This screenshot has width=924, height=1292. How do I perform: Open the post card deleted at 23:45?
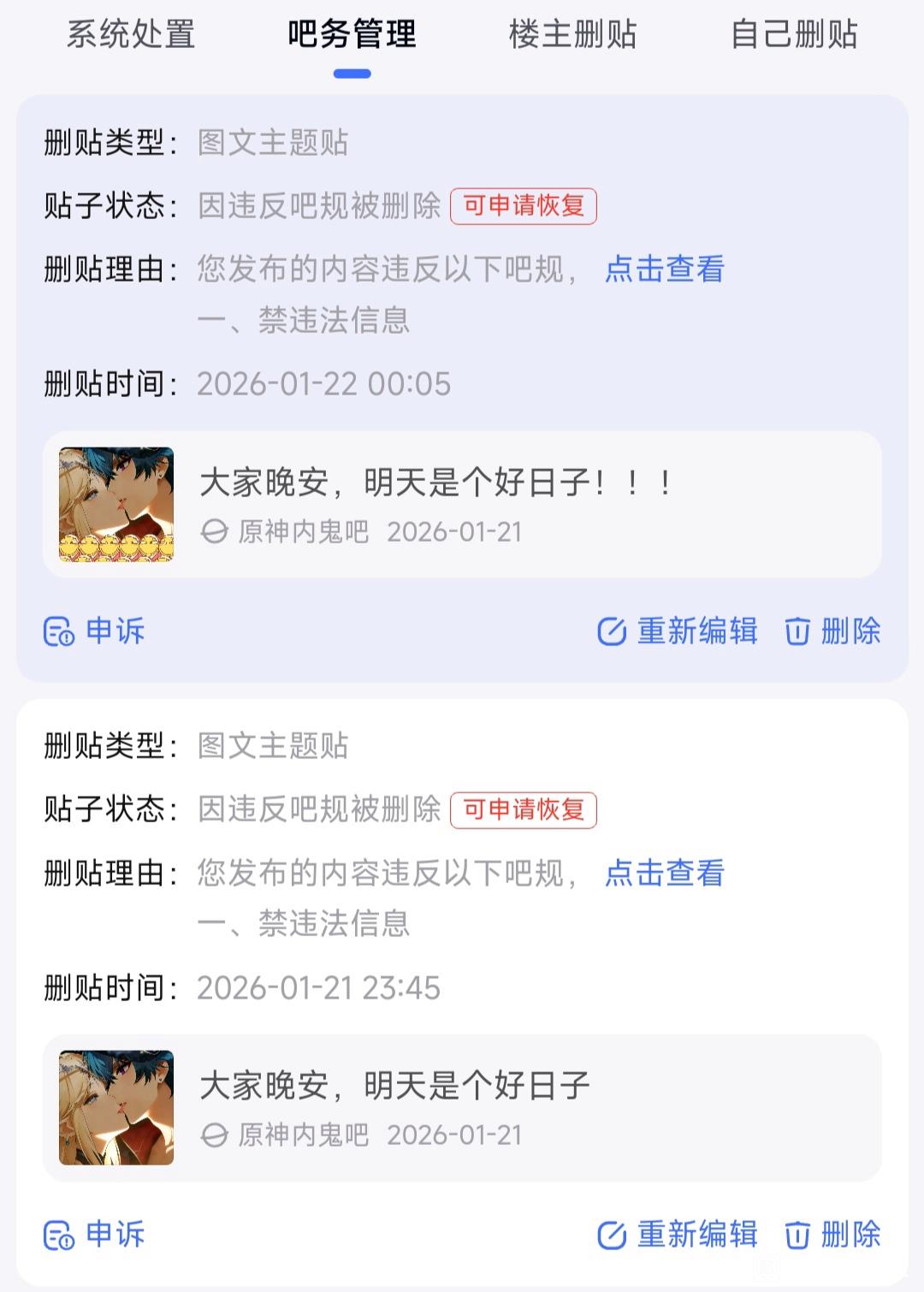[462, 1108]
